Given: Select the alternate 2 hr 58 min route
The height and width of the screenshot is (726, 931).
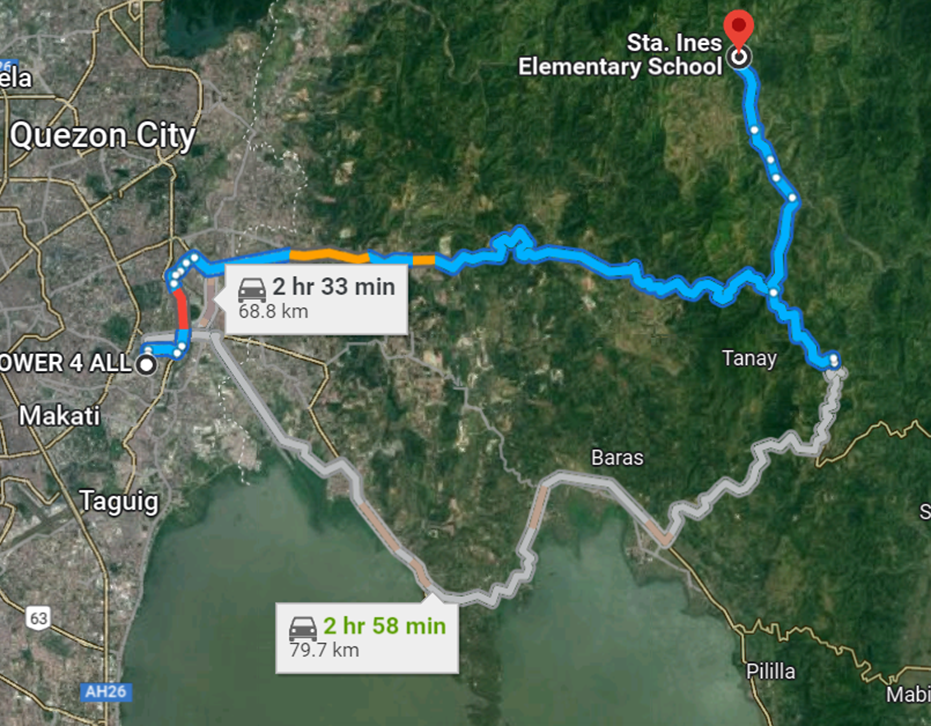Looking at the screenshot, I should click(367, 637).
